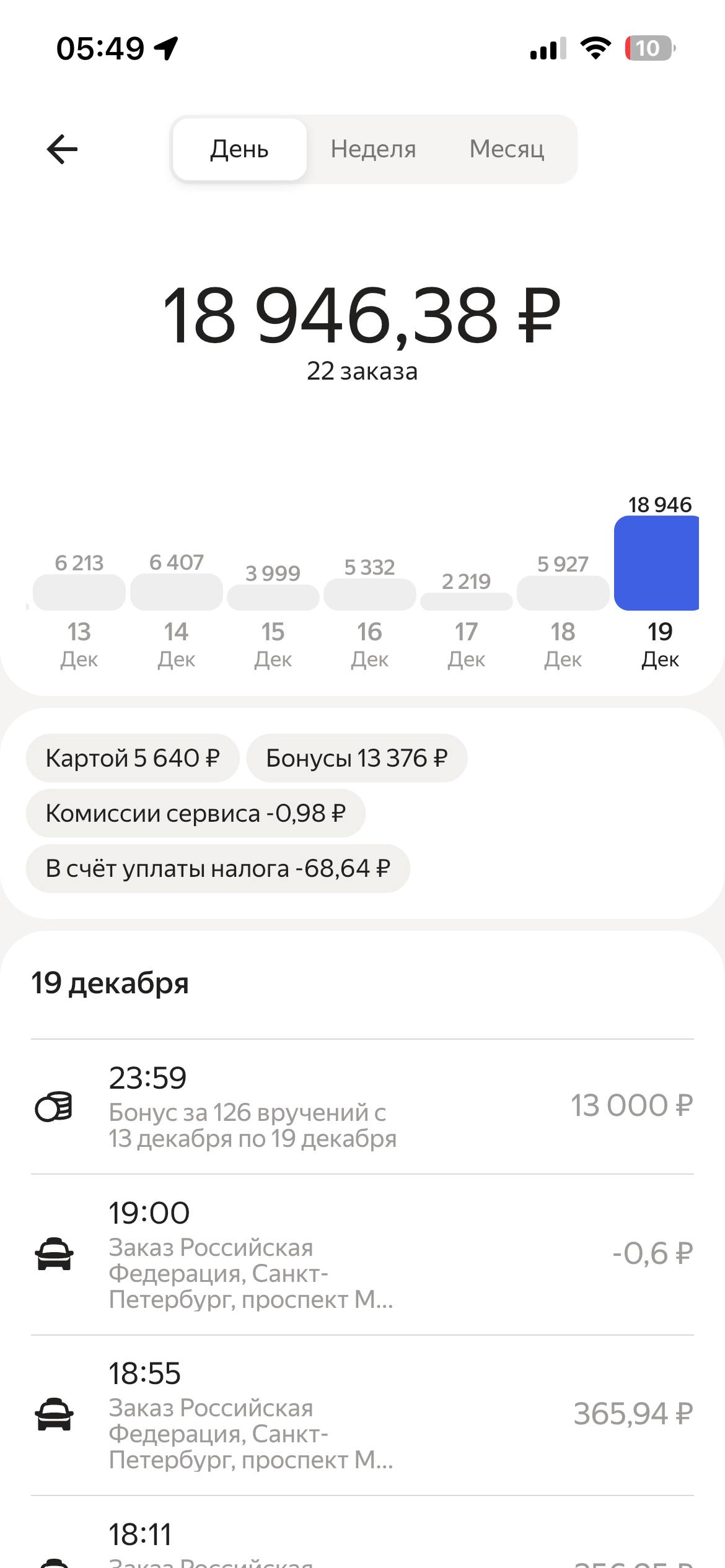Select the 13 Дек bar in chart

point(79,593)
